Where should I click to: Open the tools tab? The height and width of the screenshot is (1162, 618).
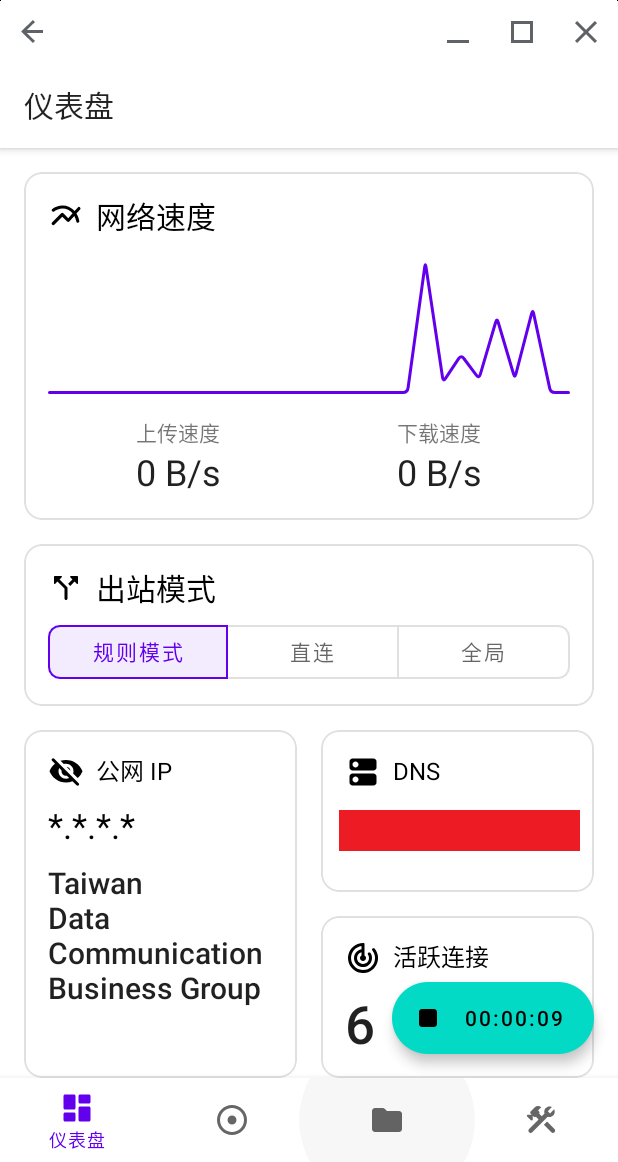[x=541, y=1120]
